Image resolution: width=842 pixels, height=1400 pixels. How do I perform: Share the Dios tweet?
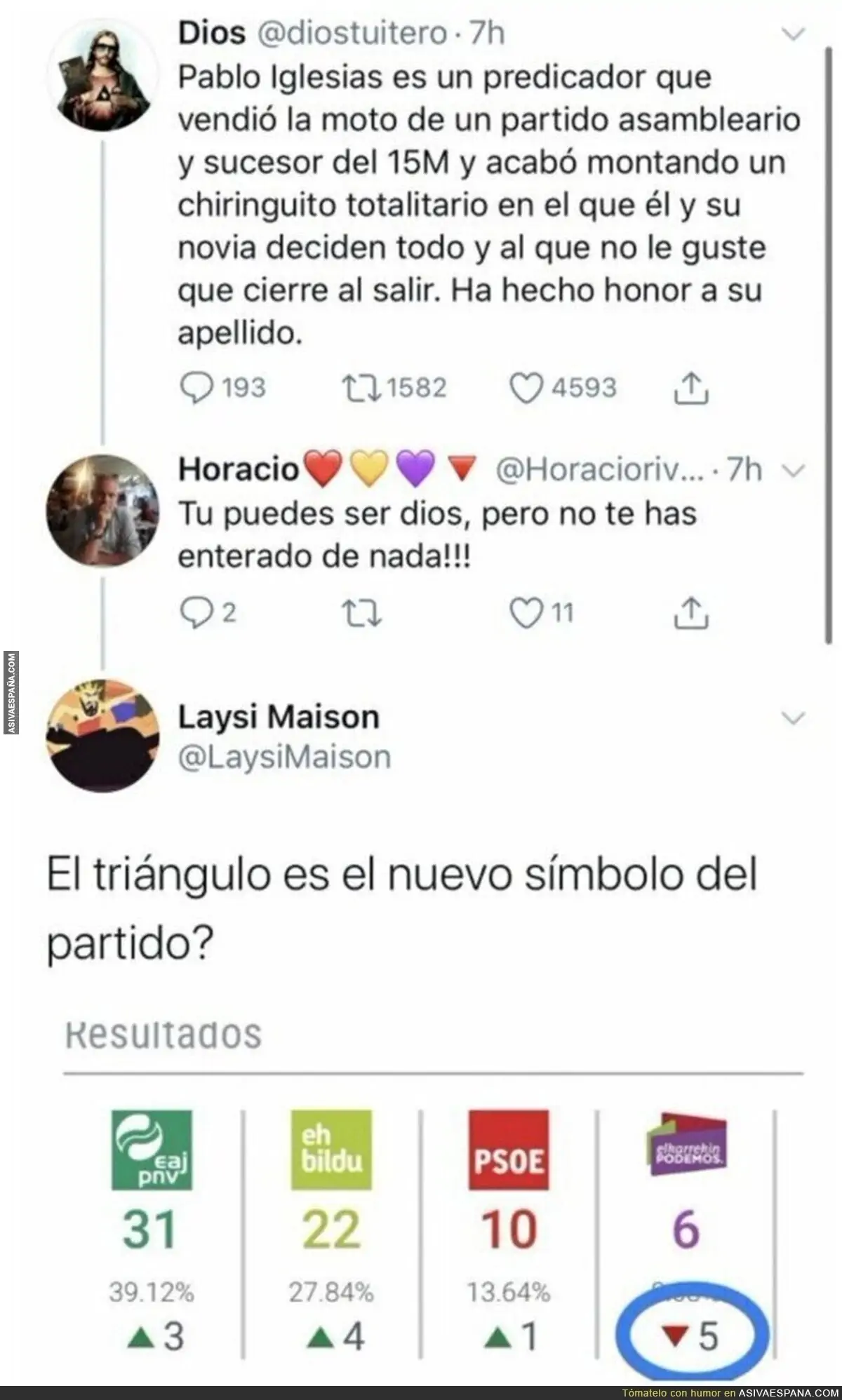[690, 389]
